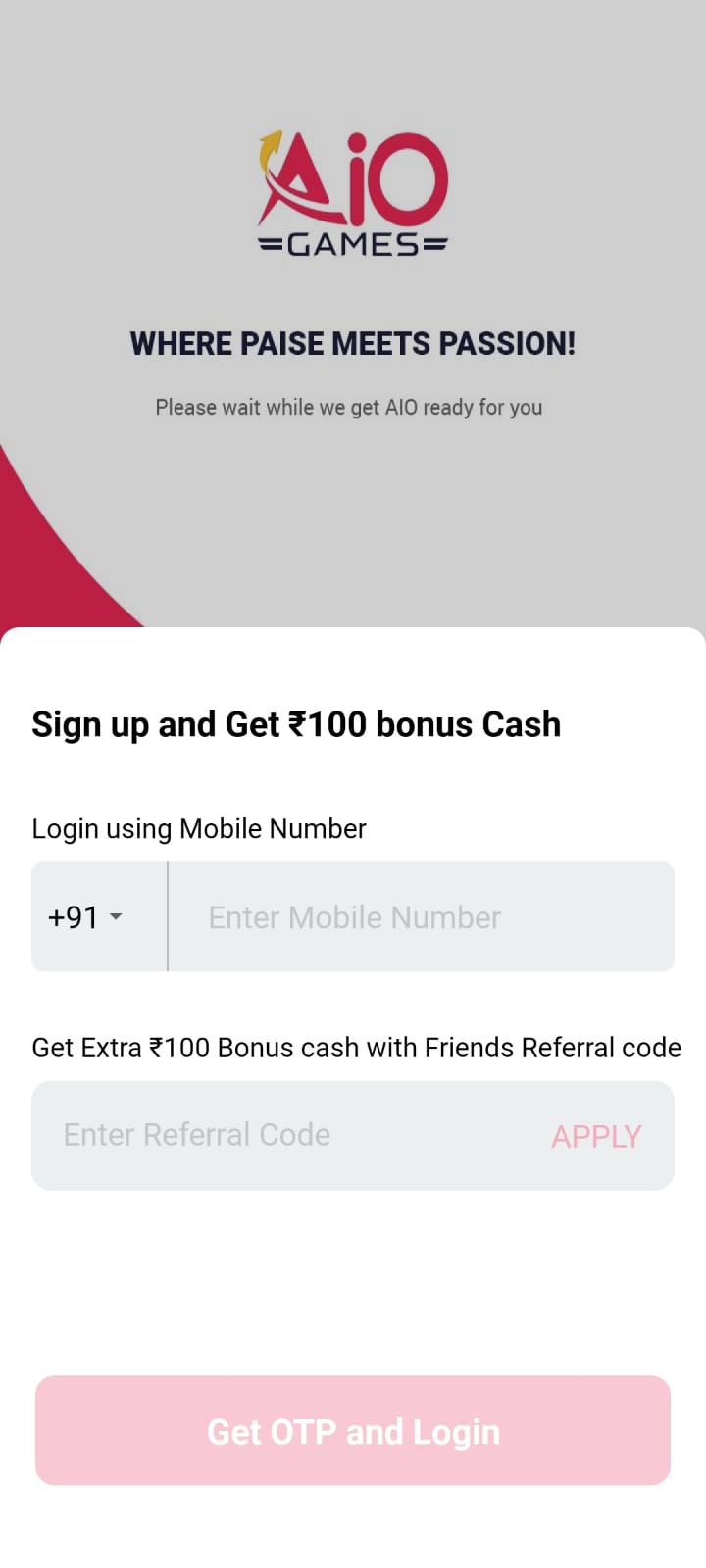Tap Get OTP and Login button
The width and height of the screenshot is (706, 1568).
click(353, 1430)
